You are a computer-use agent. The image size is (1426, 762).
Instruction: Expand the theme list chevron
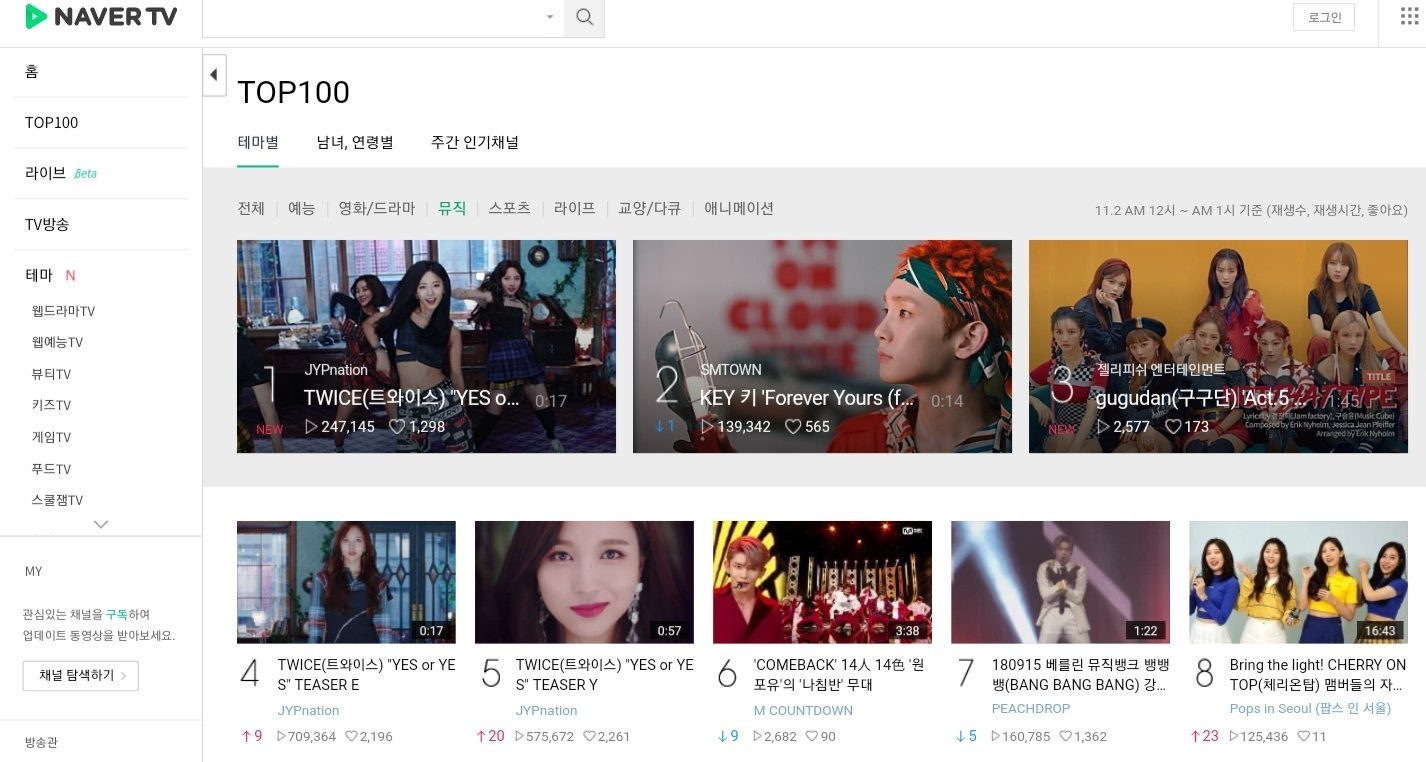tap(101, 524)
